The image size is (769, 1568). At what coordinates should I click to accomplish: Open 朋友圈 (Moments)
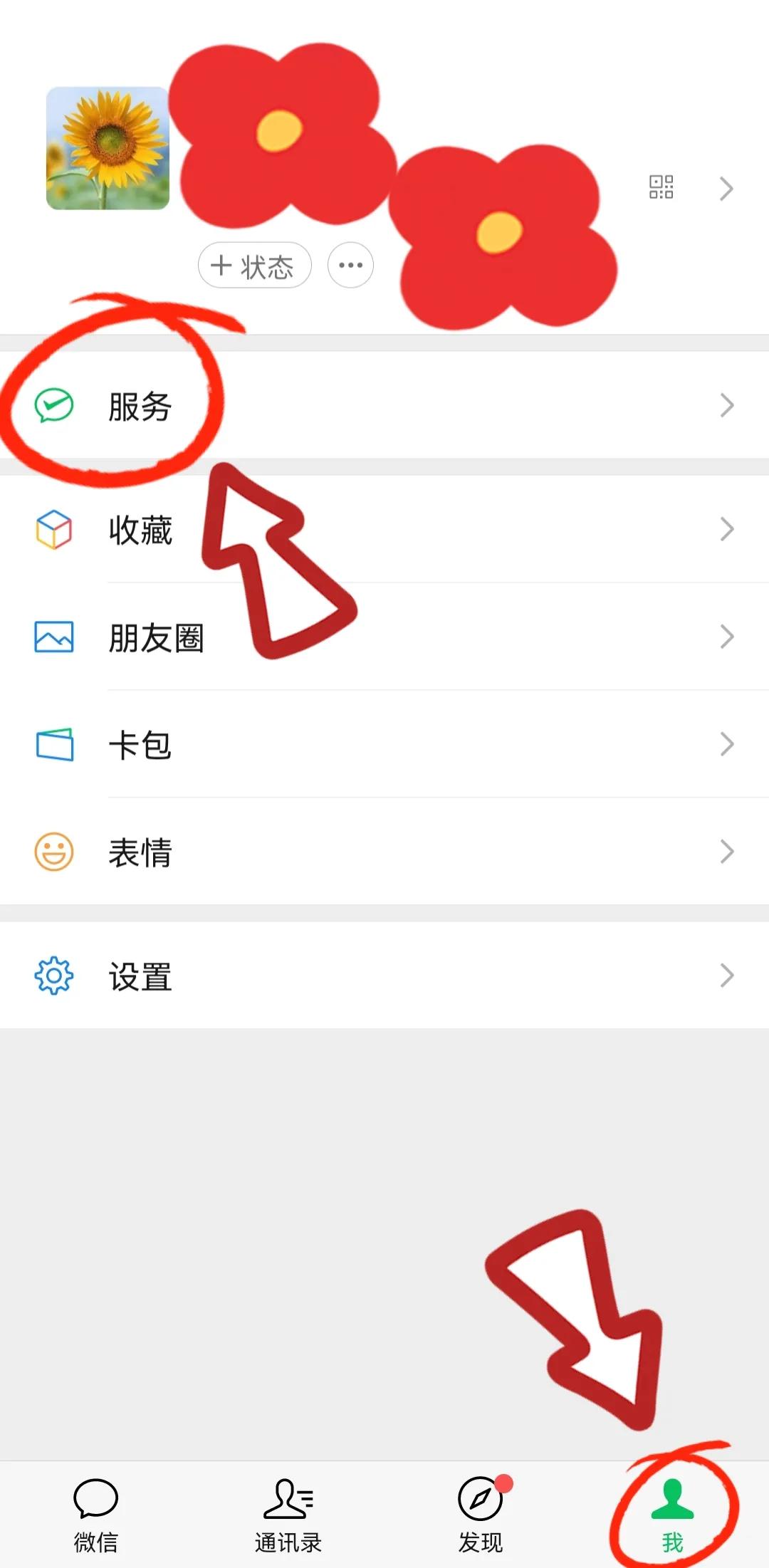384,637
